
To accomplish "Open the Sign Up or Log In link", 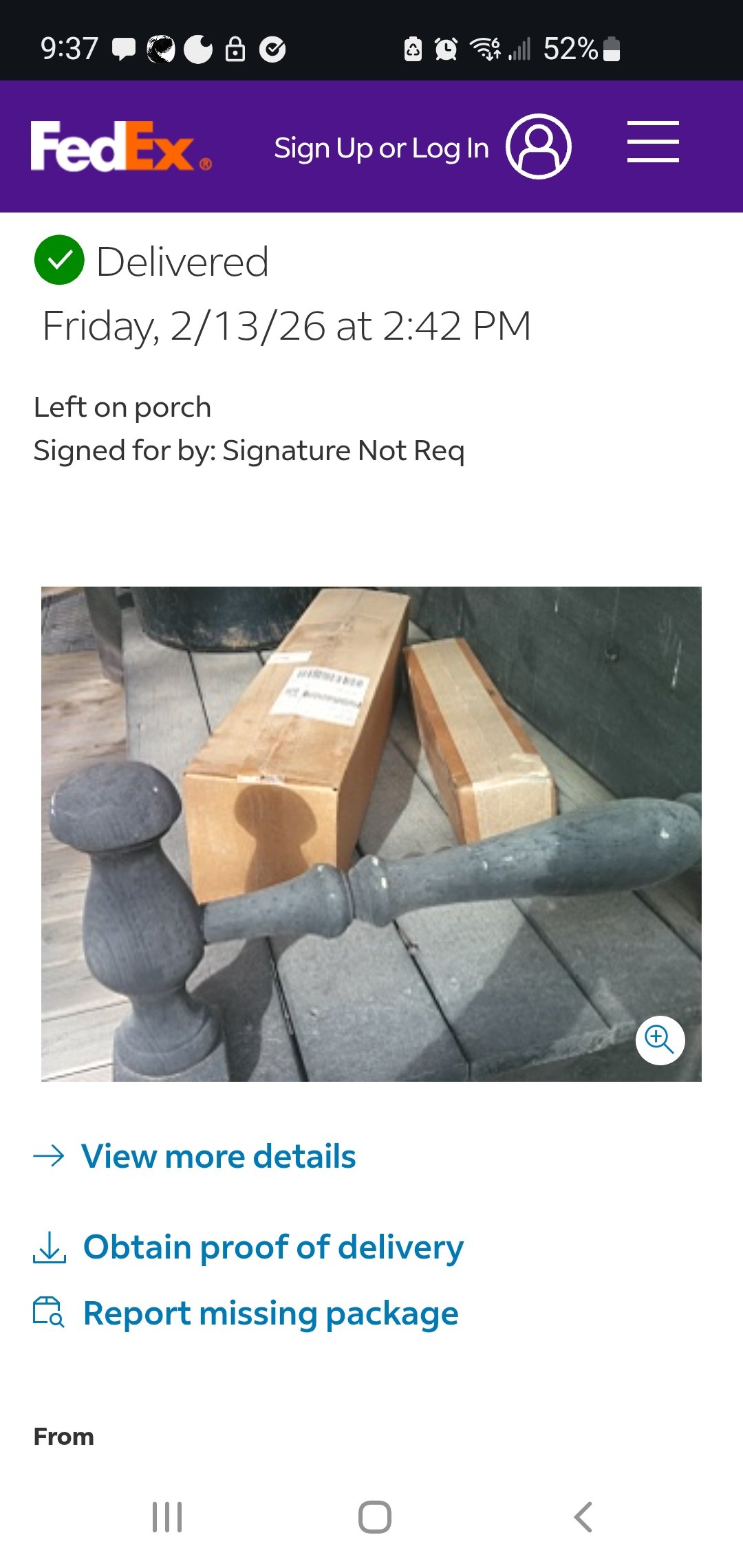I will pyautogui.click(x=382, y=148).
